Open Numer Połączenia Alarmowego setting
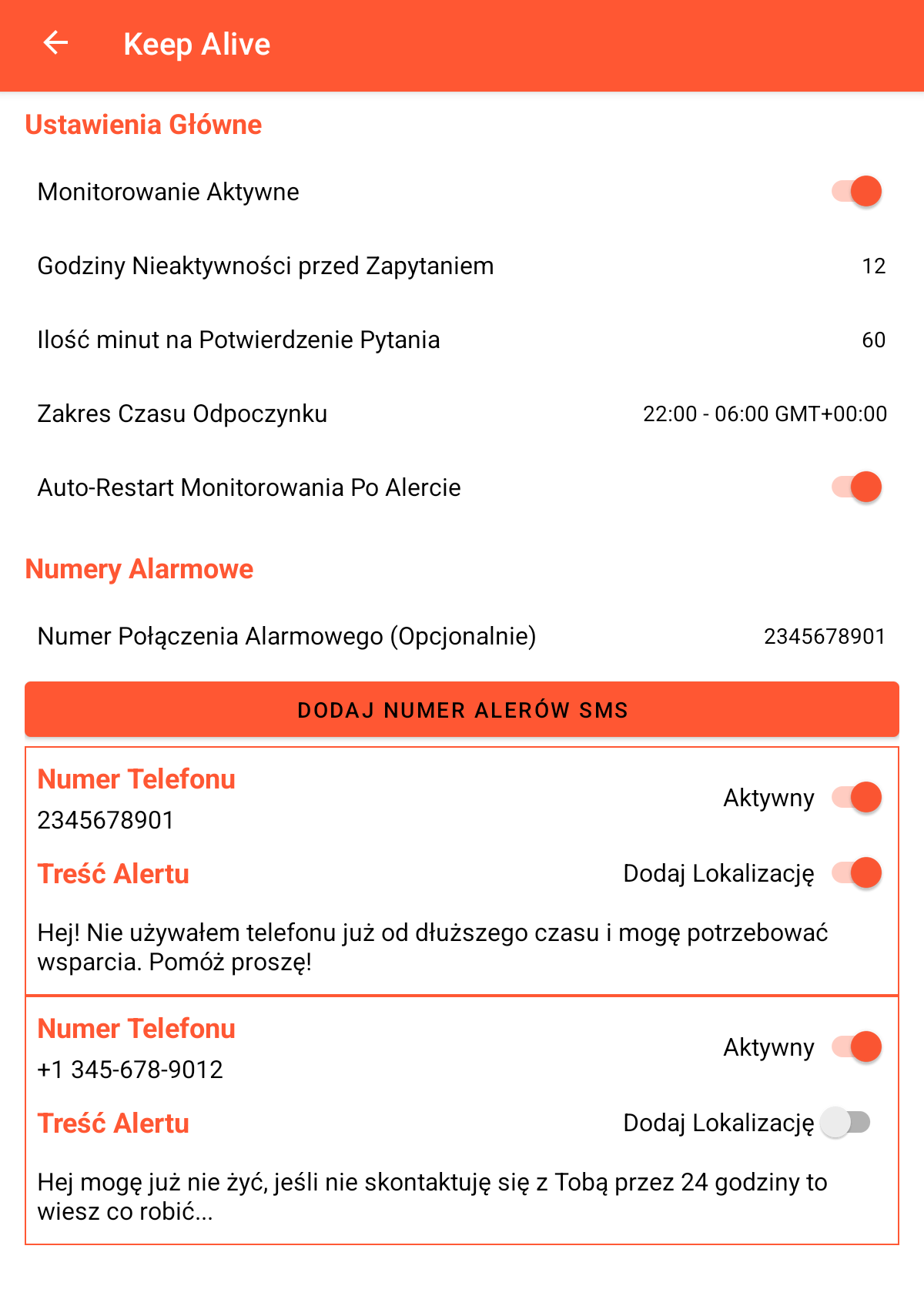924x1316 pixels. pyautogui.click(x=462, y=636)
